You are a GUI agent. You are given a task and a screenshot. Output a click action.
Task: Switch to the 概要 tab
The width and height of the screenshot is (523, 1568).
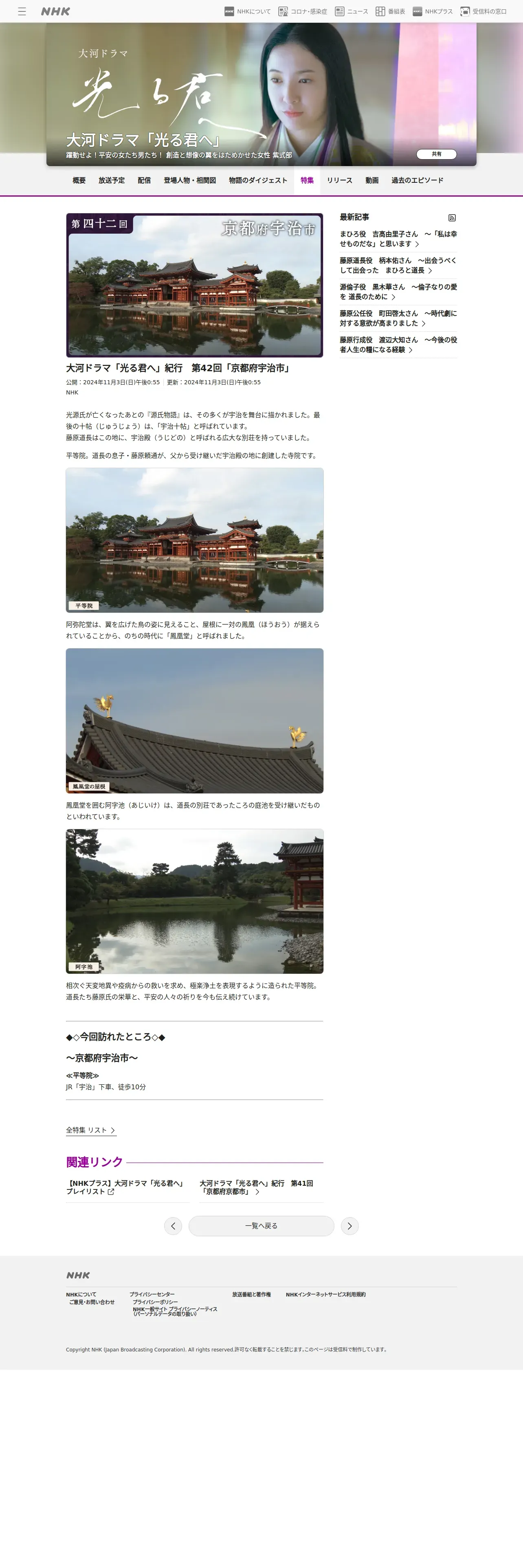79,181
